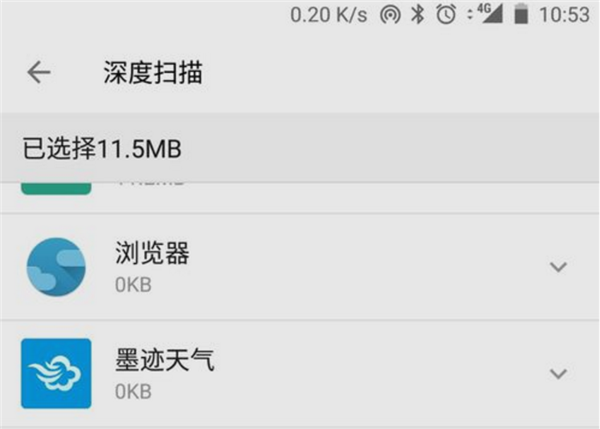Expand the 墨迹天气 row chevron
600x429 pixels.
point(558,374)
